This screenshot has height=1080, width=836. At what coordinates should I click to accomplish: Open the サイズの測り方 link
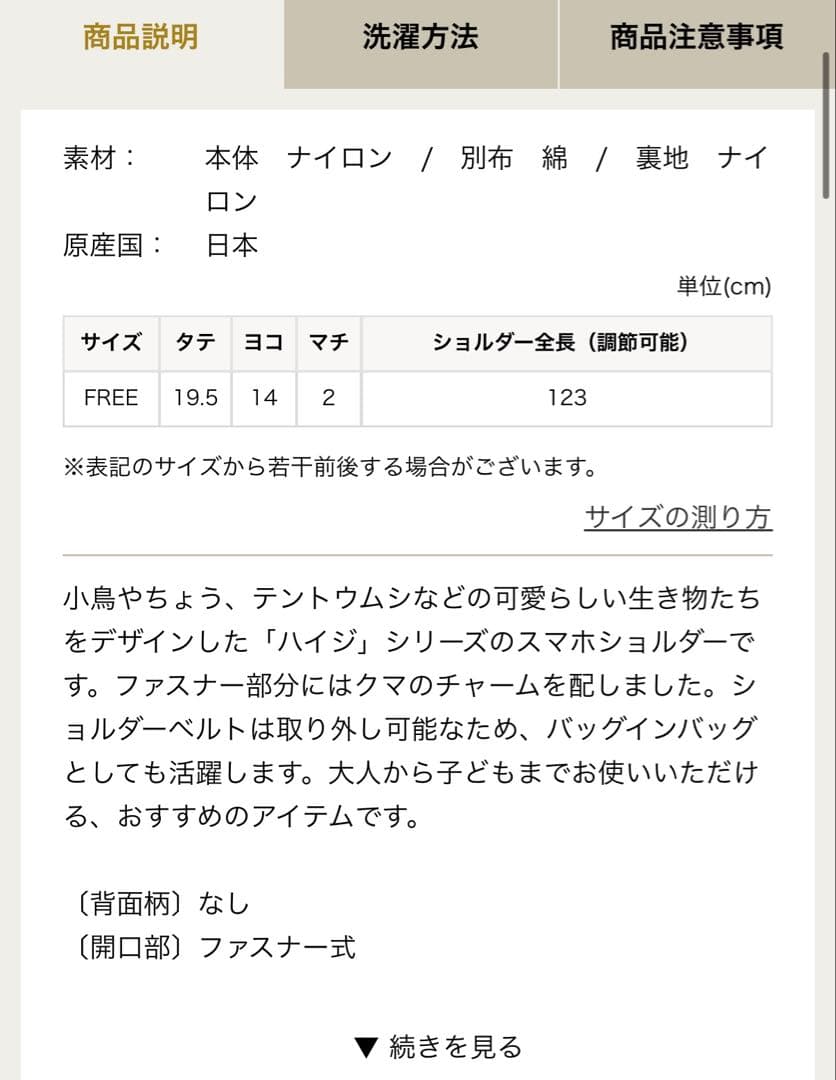pos(677,517)
